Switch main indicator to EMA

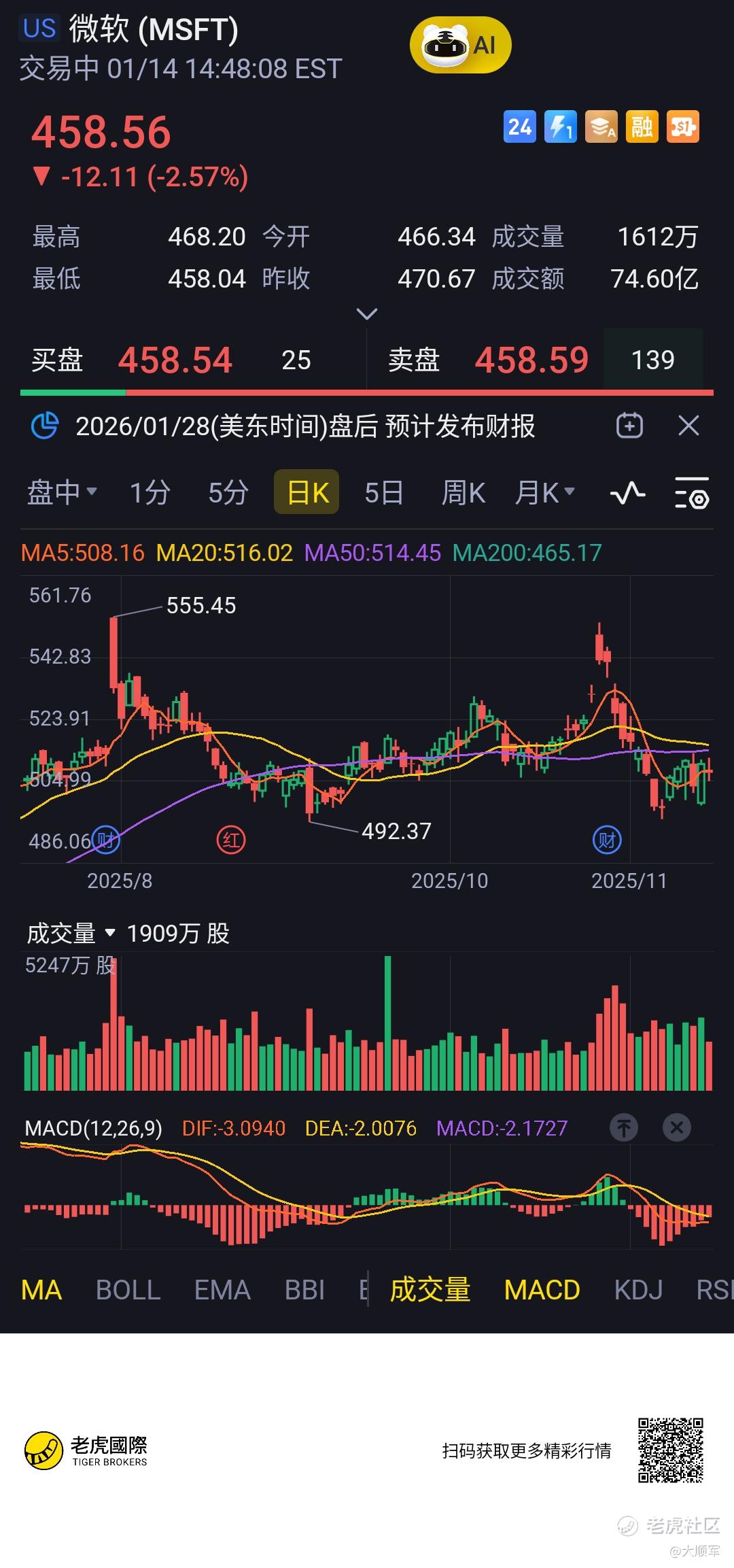(x=222, y=1290)
